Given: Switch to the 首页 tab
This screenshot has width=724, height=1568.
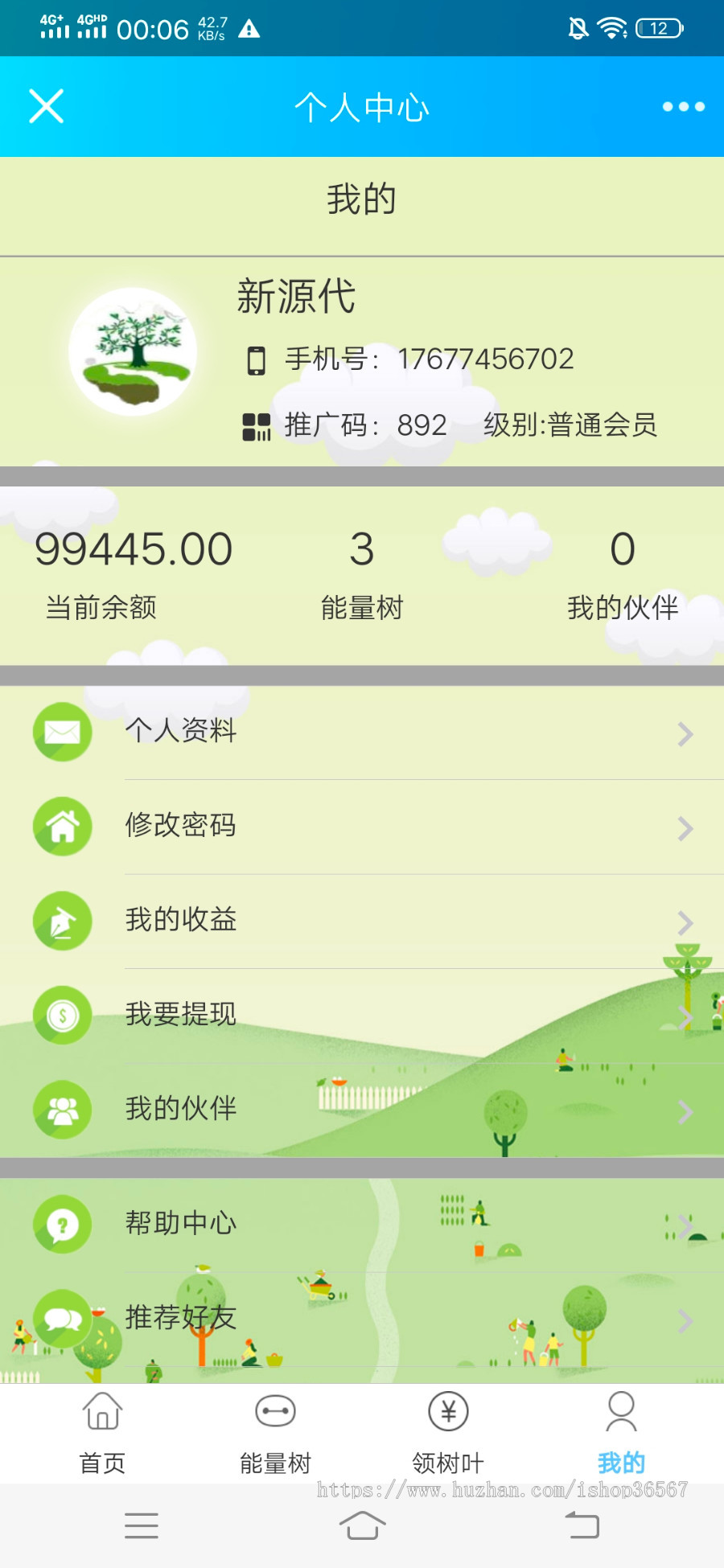Looking at the screenshot, I should (x=102, y=1432).
